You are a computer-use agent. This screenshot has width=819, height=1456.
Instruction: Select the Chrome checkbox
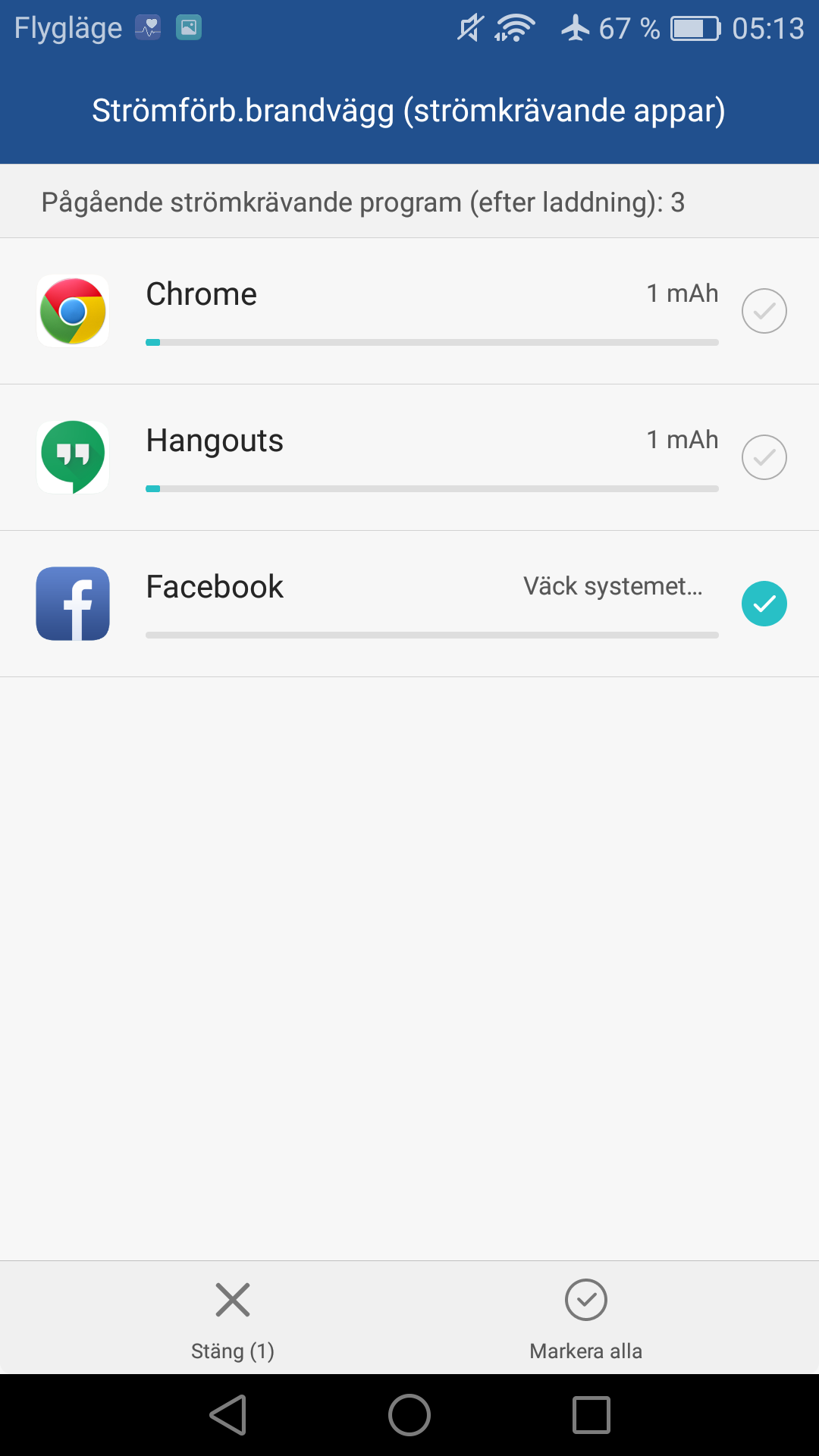(x=764, y=311)
